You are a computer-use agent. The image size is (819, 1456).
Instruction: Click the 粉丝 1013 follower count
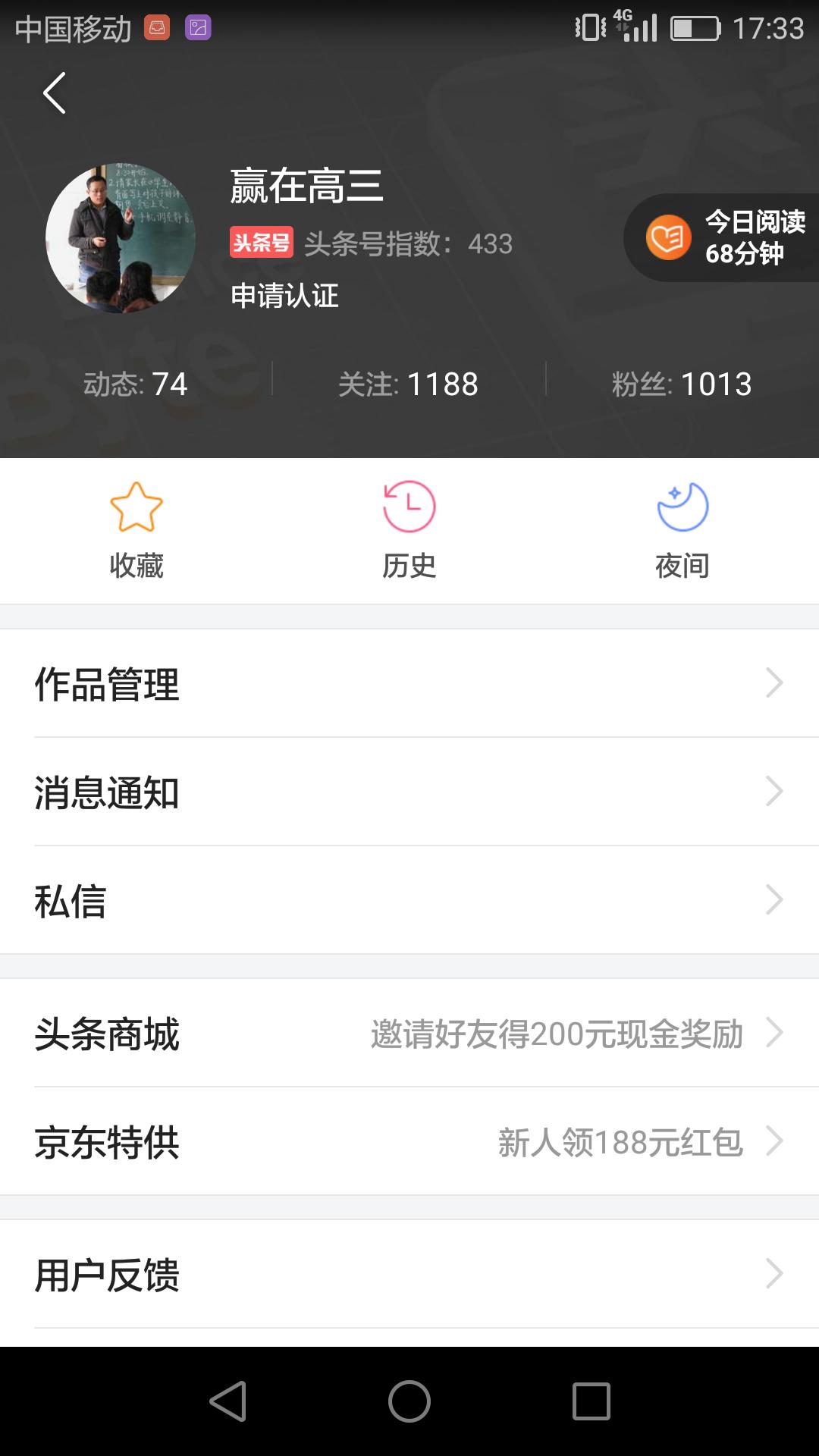pyautogui.click(x=681, y=384)
